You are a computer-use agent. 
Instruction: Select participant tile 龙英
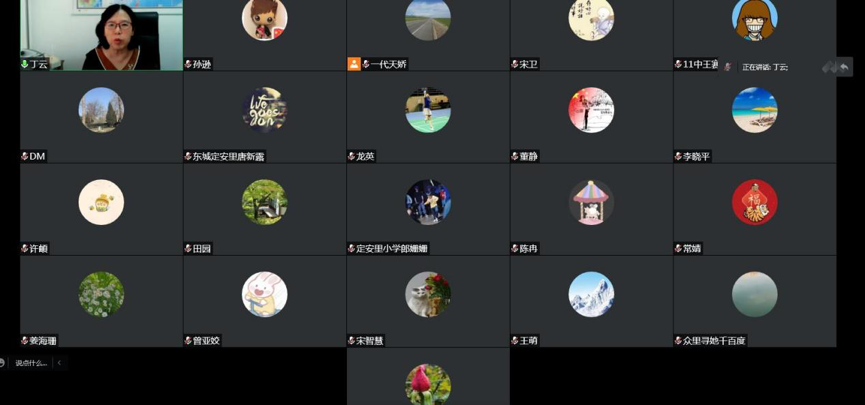[x=427, y=116]
